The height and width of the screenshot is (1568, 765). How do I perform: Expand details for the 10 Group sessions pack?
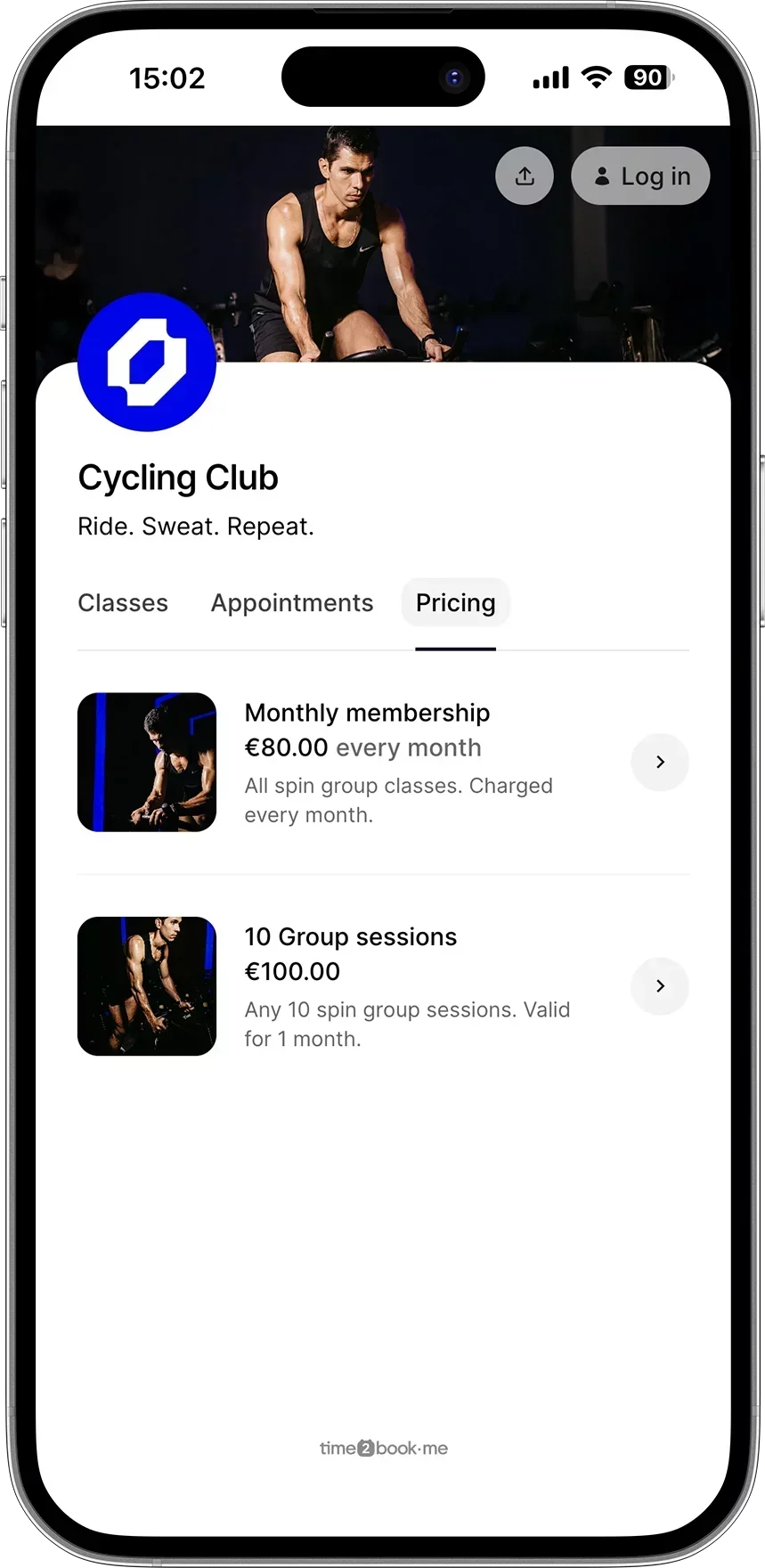point(660,986)
